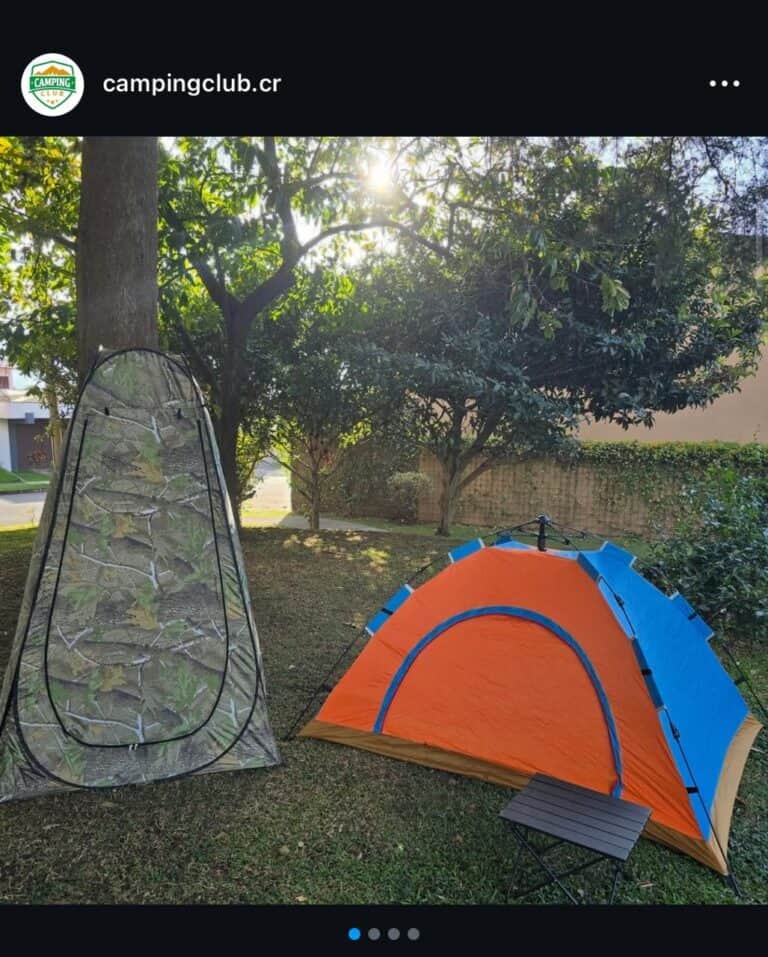This screenshot has width=768, height=957.
Task: Tap the tent photo in the post
Action: point(384,520)
